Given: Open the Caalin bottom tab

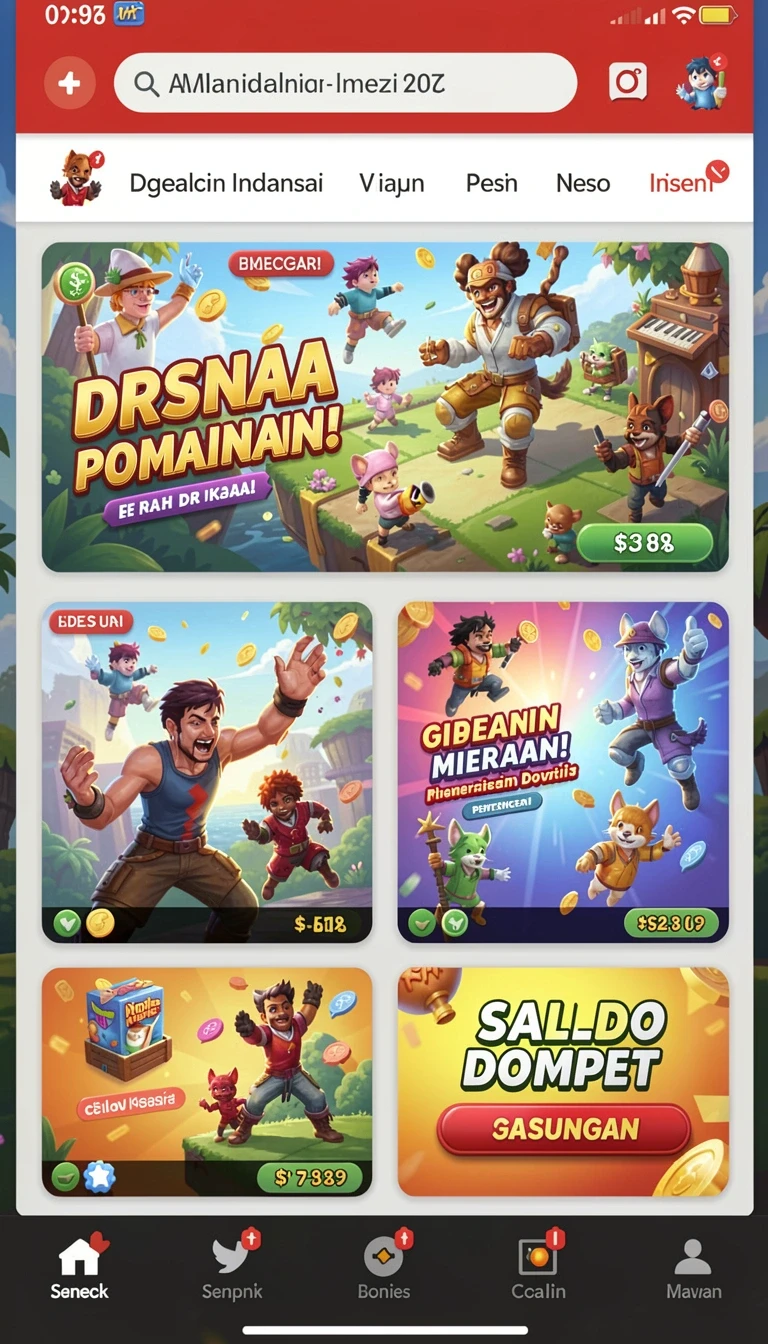Looking at the screenshot, I should coord(539,1266).
